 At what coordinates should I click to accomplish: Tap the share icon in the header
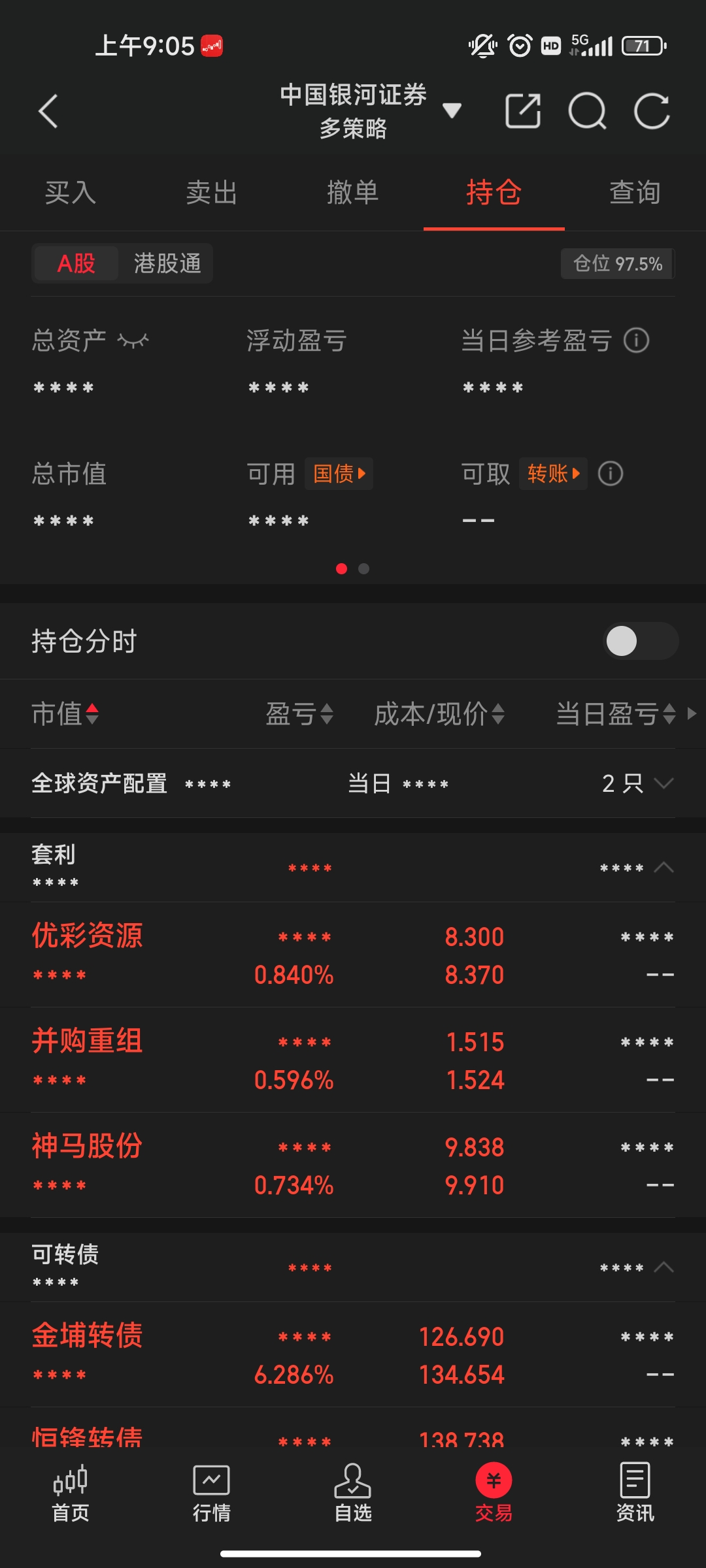click(x=523, y=111)
